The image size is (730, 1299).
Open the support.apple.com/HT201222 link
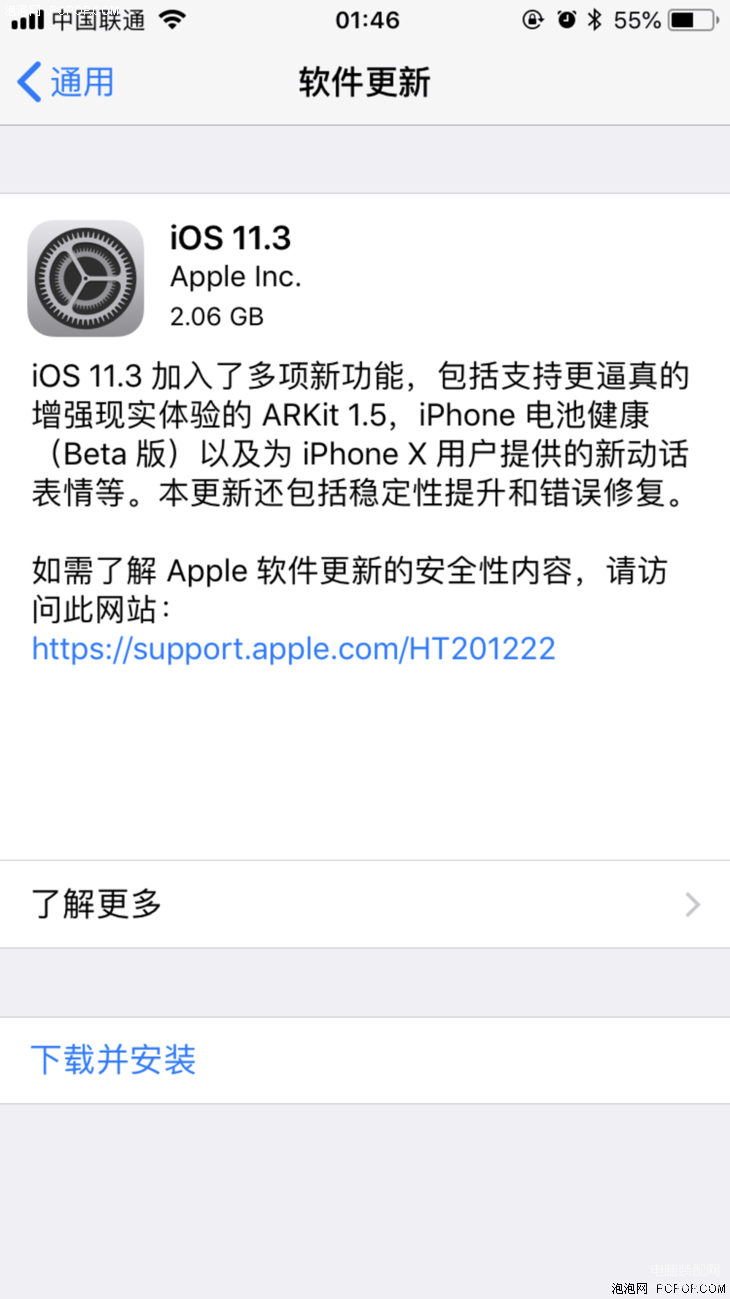tap(293, 649)
